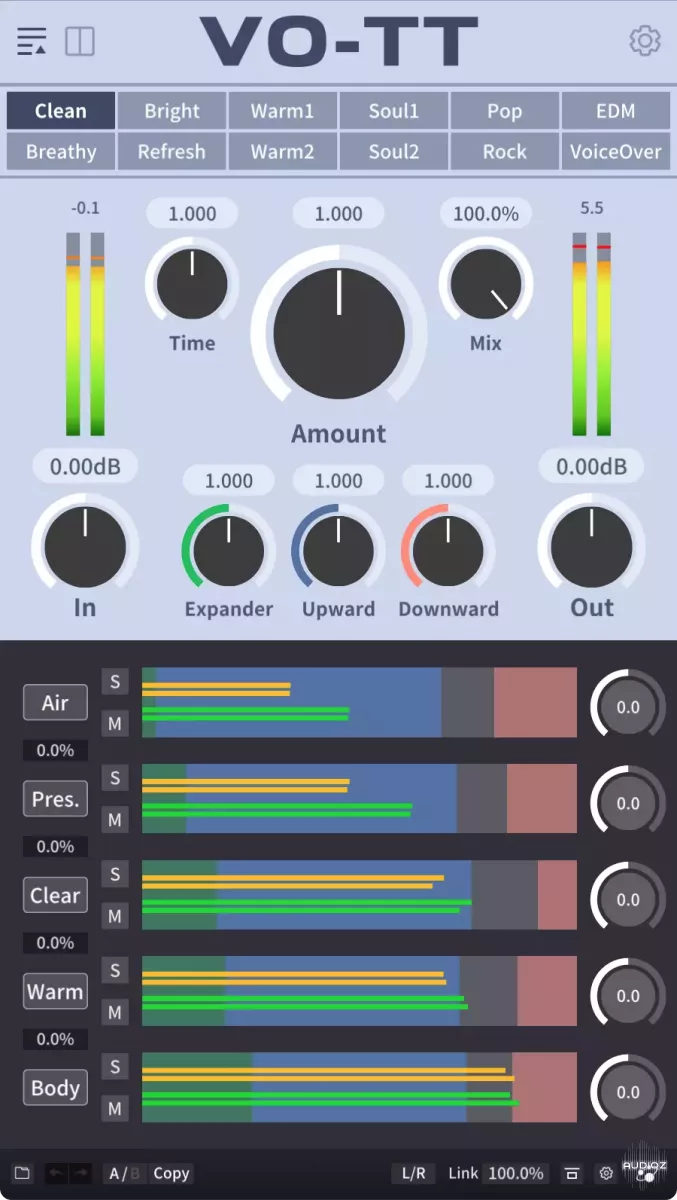Tap the Mix value field showing 100.0%
Viewport: 677px width, 1200px height.
click(x=486, y=213)
